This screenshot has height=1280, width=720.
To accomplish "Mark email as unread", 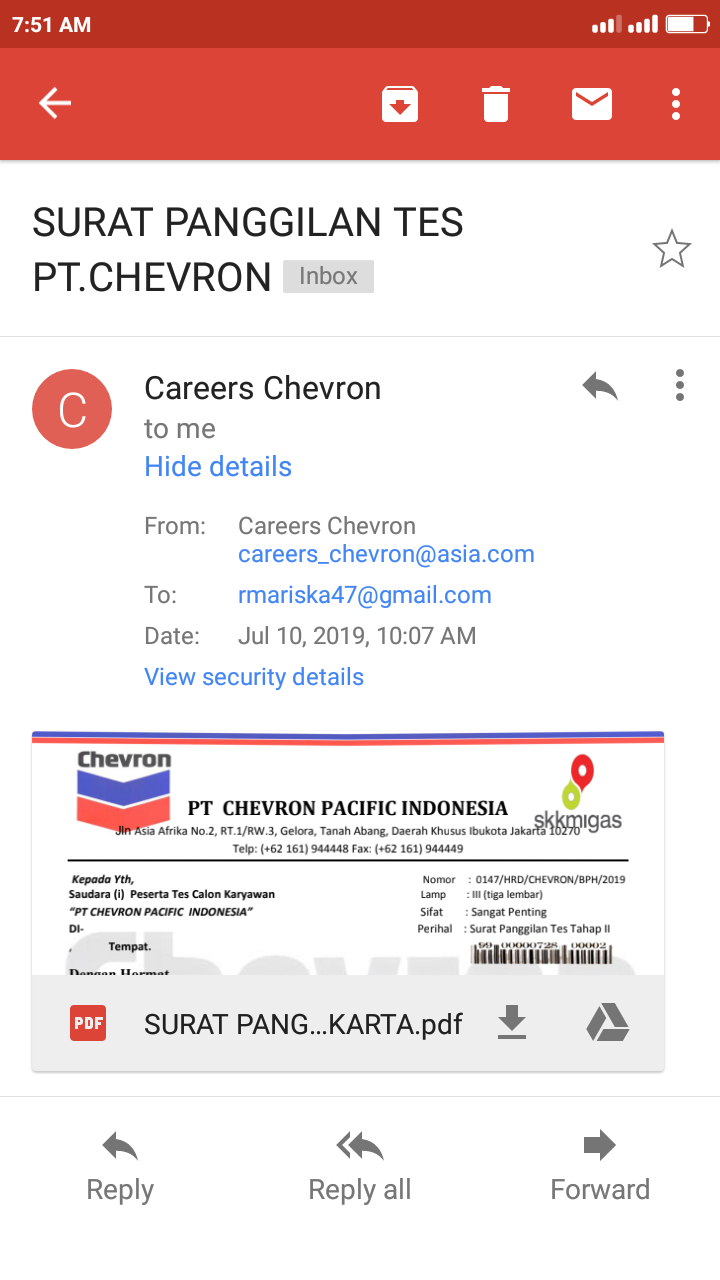I will click(592, 104).
